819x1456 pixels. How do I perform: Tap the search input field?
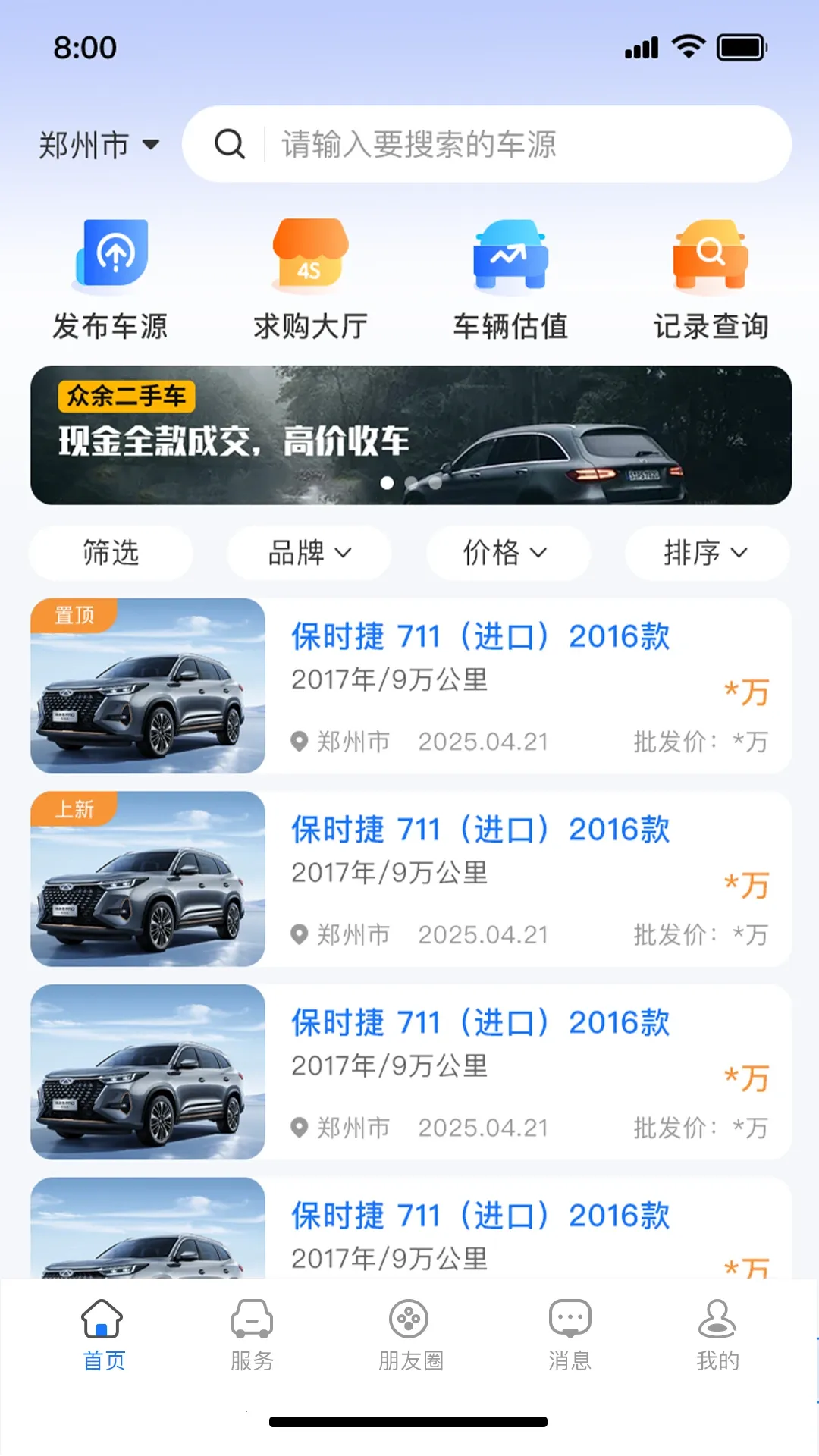coord(500,144)
